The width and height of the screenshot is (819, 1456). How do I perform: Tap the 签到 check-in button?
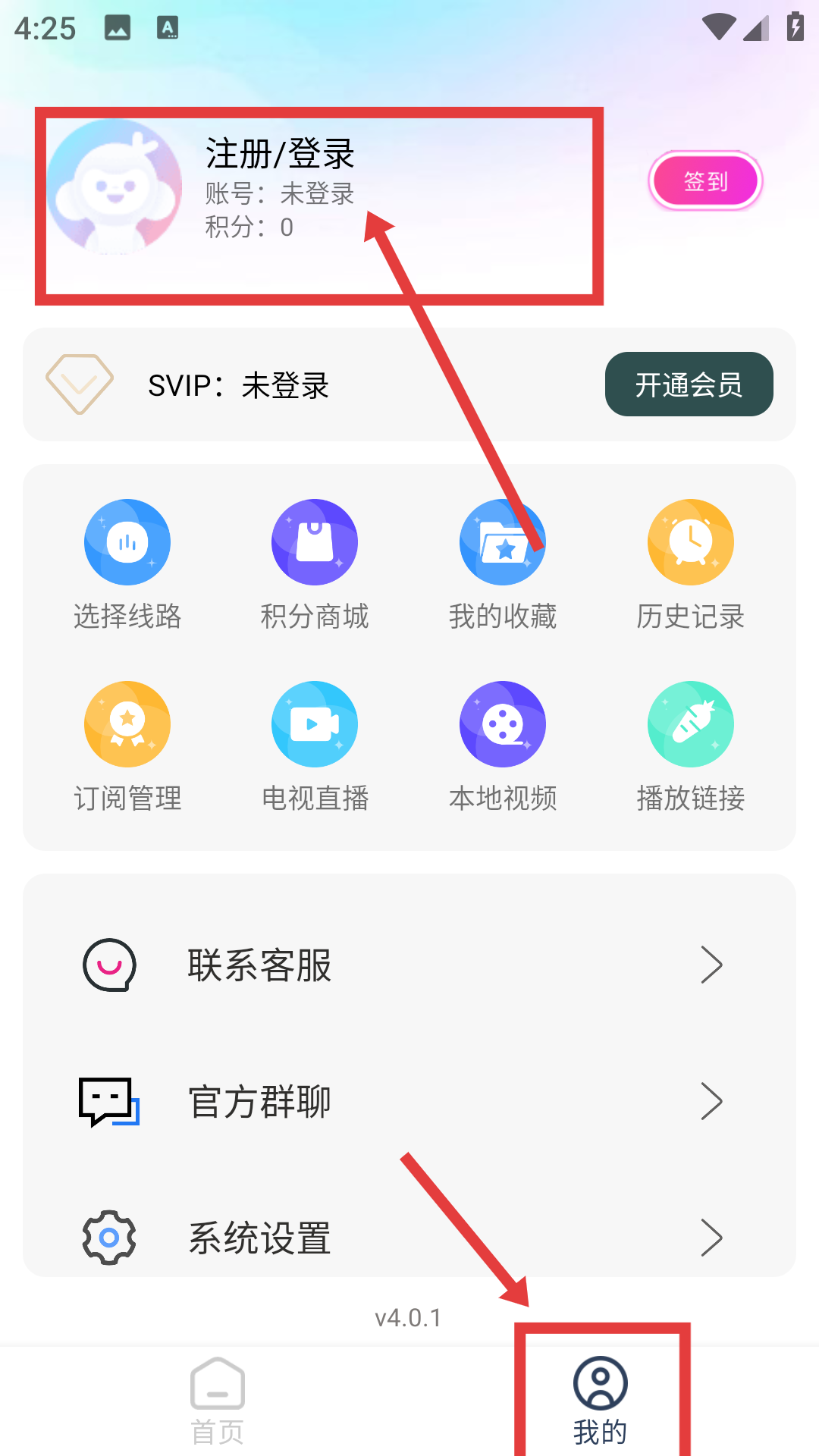[705, 181]
